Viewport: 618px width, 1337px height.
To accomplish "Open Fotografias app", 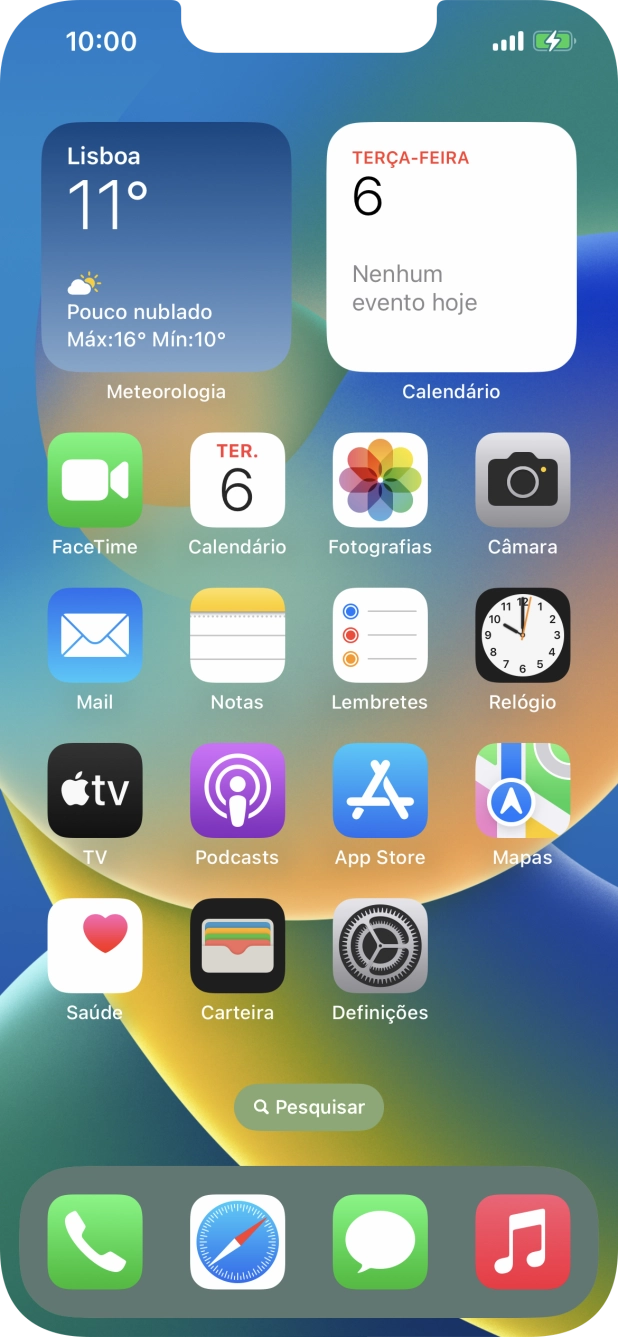I will [x=380, y=480].
